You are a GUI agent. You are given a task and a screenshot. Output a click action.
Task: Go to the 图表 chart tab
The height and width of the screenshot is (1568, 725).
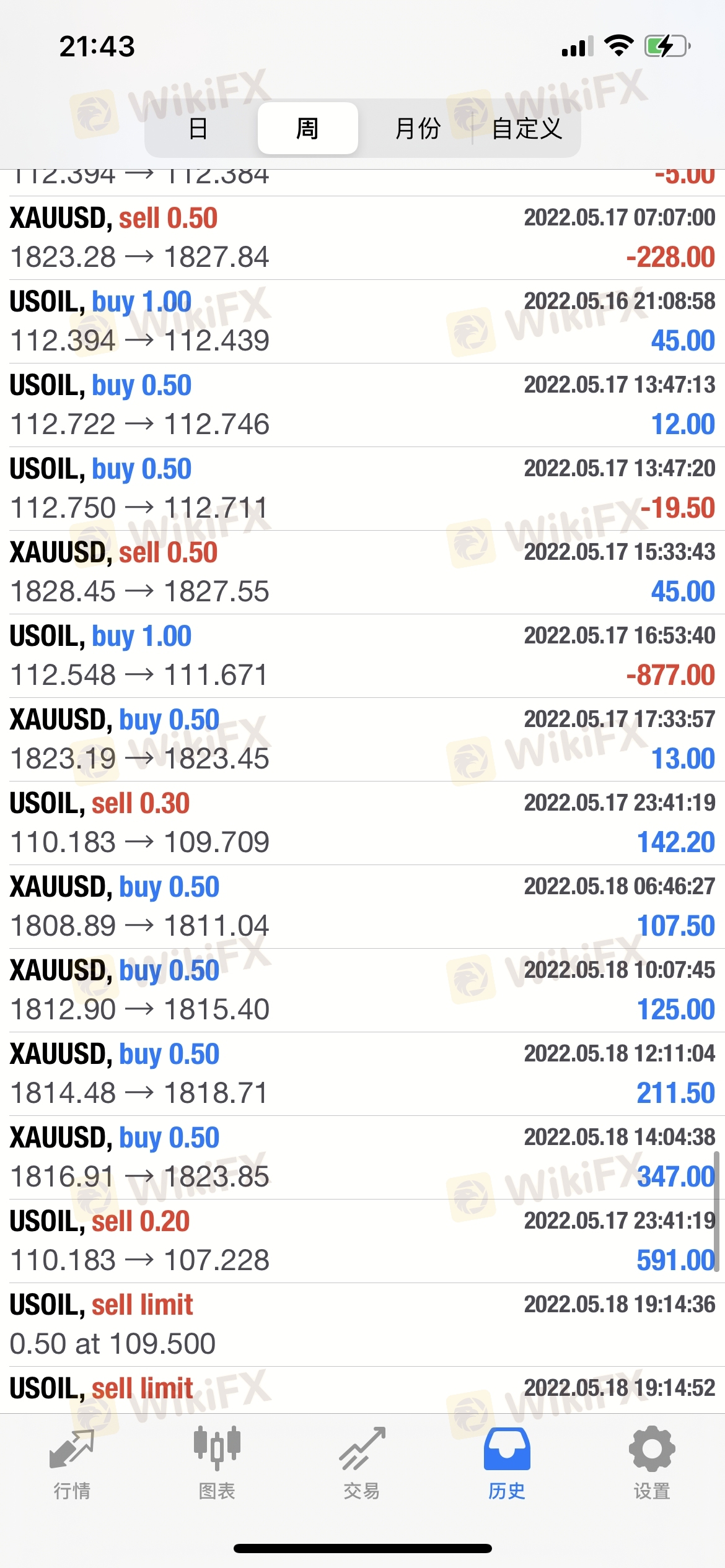pos(217,1464)
